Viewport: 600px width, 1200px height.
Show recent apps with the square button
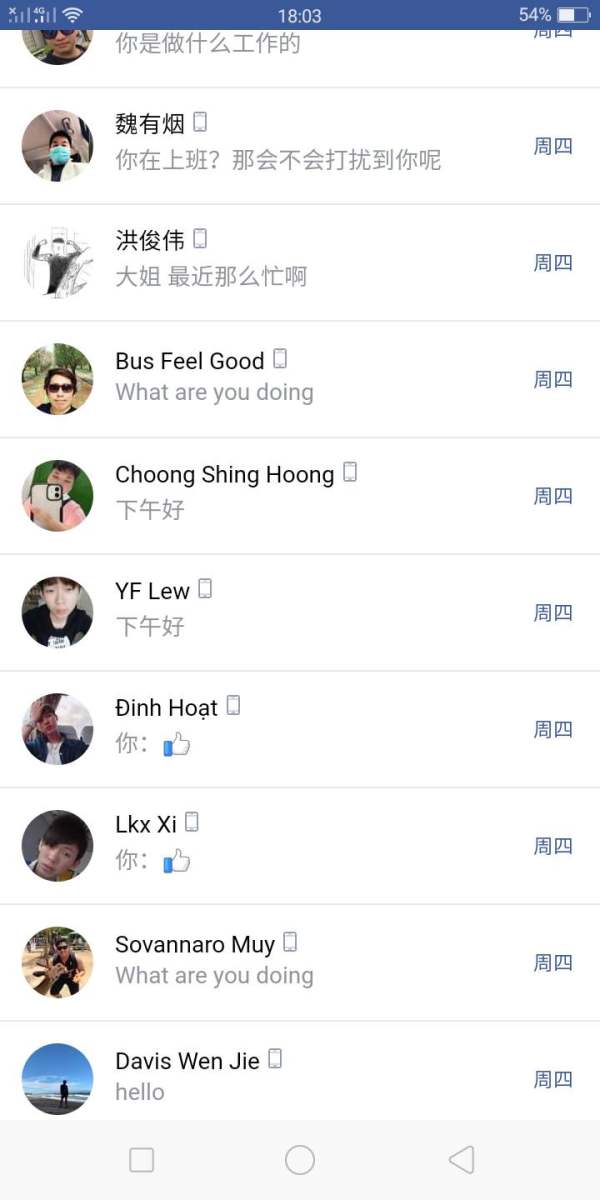pos(142,1160)
